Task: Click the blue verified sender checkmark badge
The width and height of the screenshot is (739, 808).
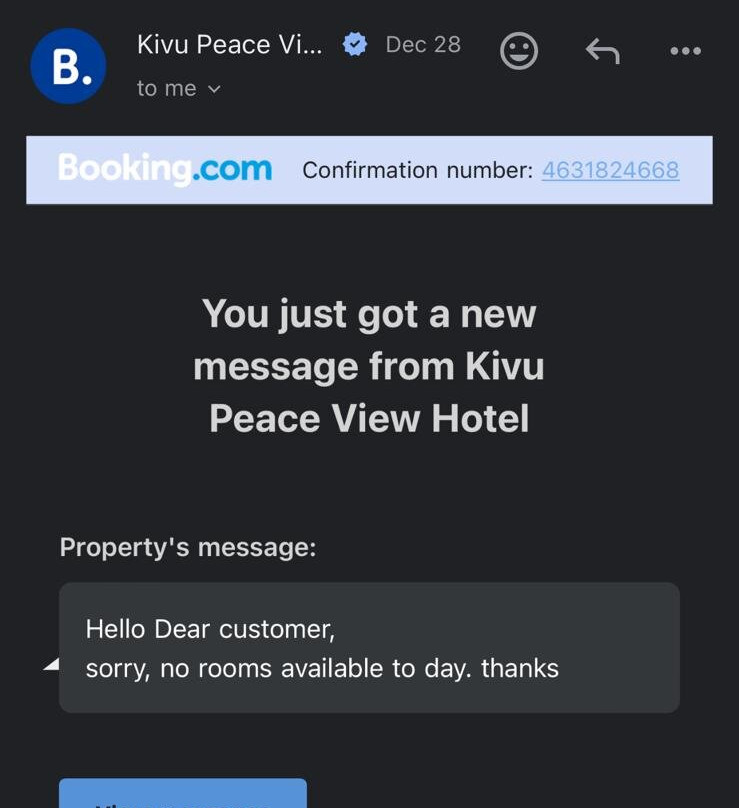Action: point(354,44)
